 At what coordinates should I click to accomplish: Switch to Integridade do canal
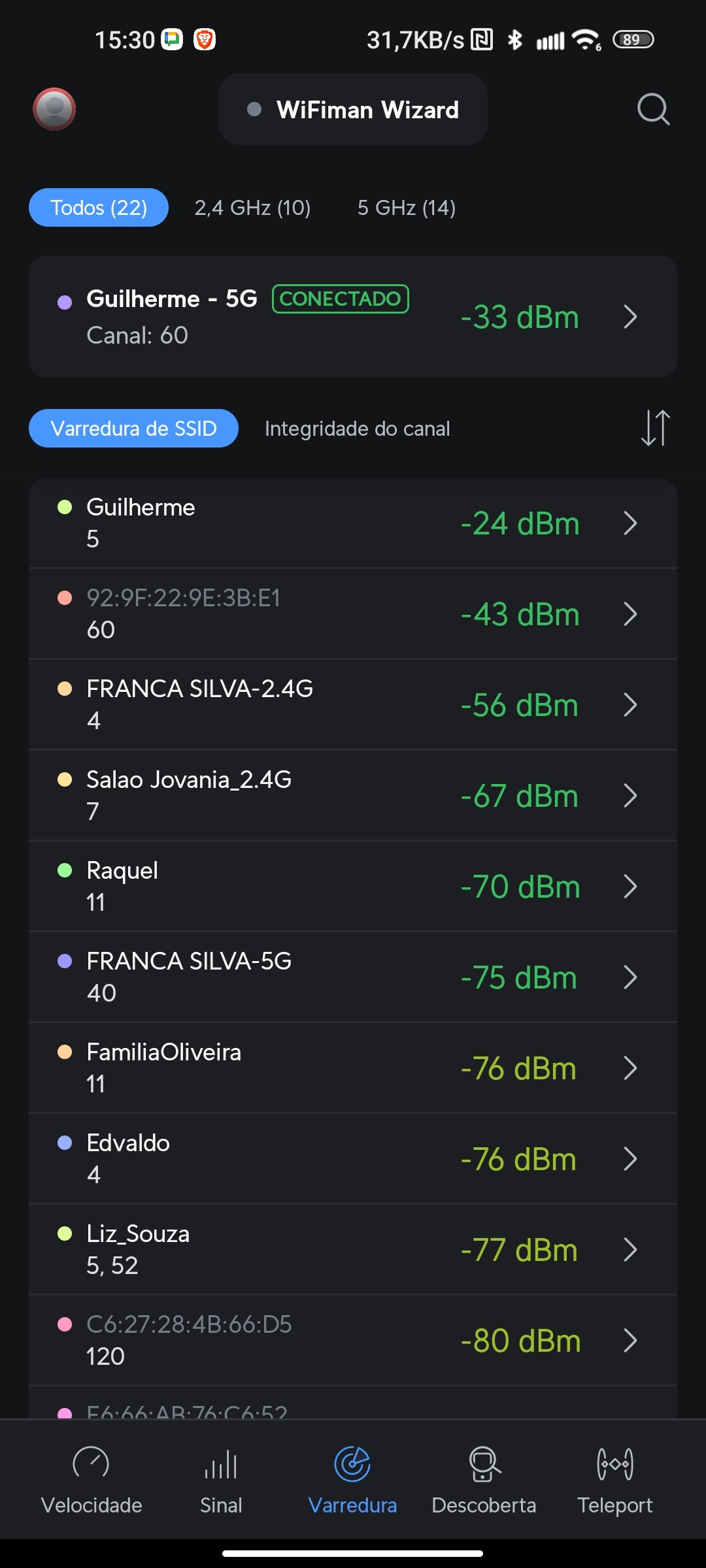pos(357,429)
